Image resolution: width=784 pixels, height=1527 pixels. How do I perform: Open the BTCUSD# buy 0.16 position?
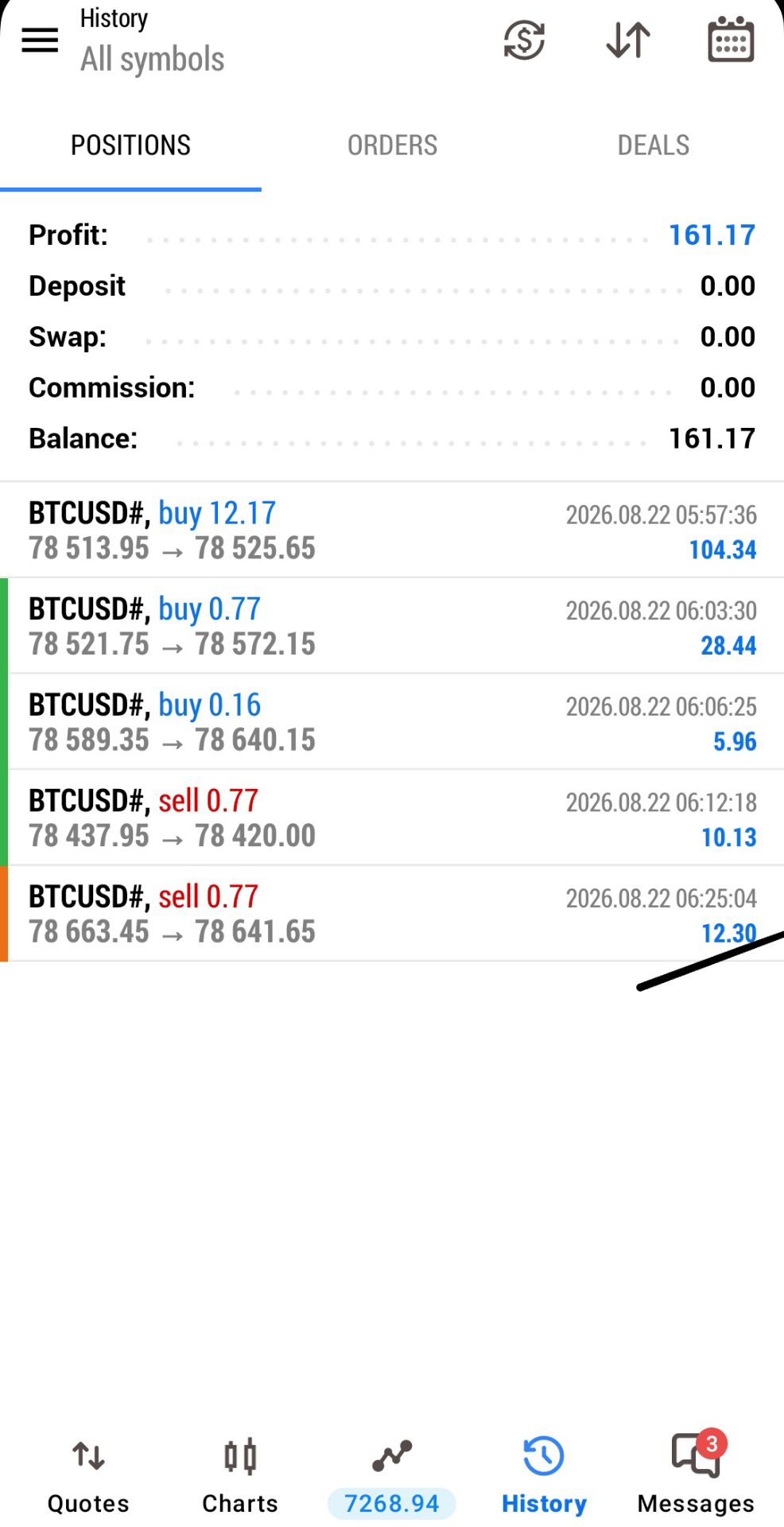click(392, 722)
